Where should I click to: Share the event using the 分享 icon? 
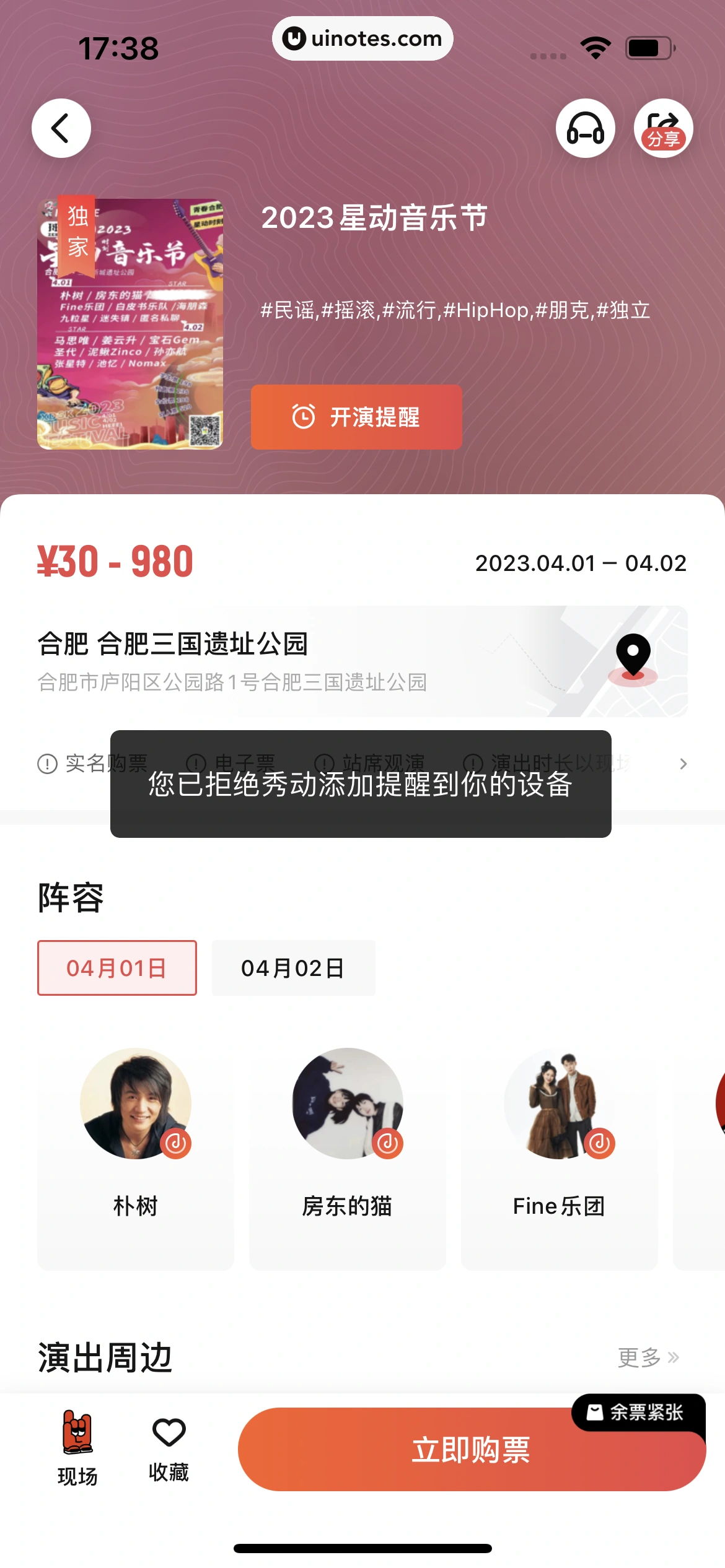tap(662, 128)
